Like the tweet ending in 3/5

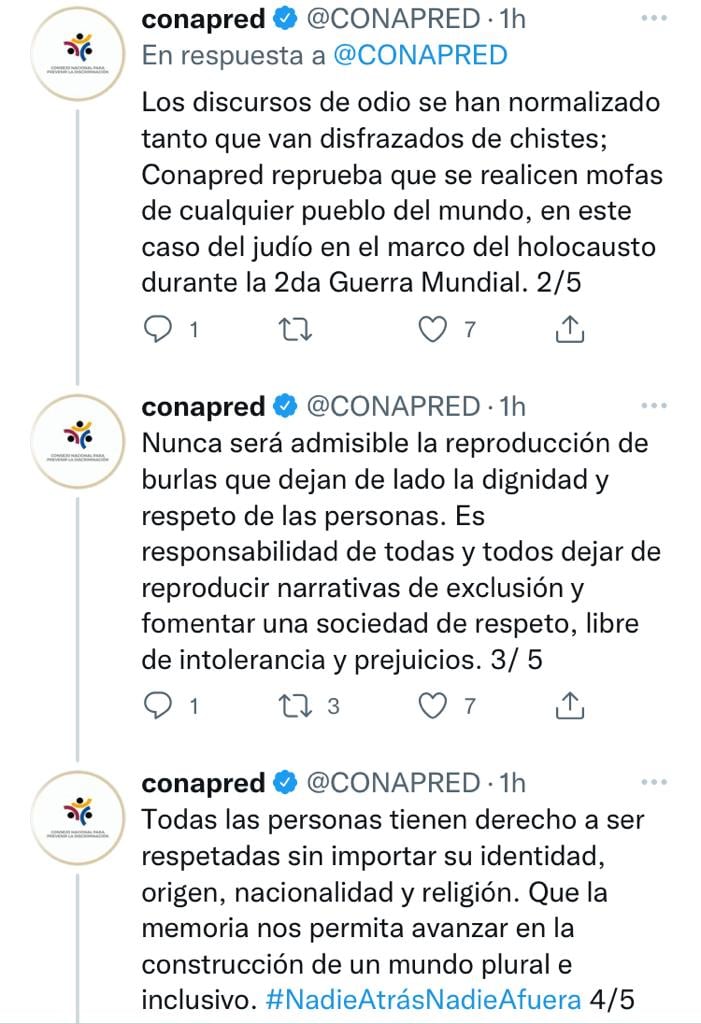click(x=431, y=706)
